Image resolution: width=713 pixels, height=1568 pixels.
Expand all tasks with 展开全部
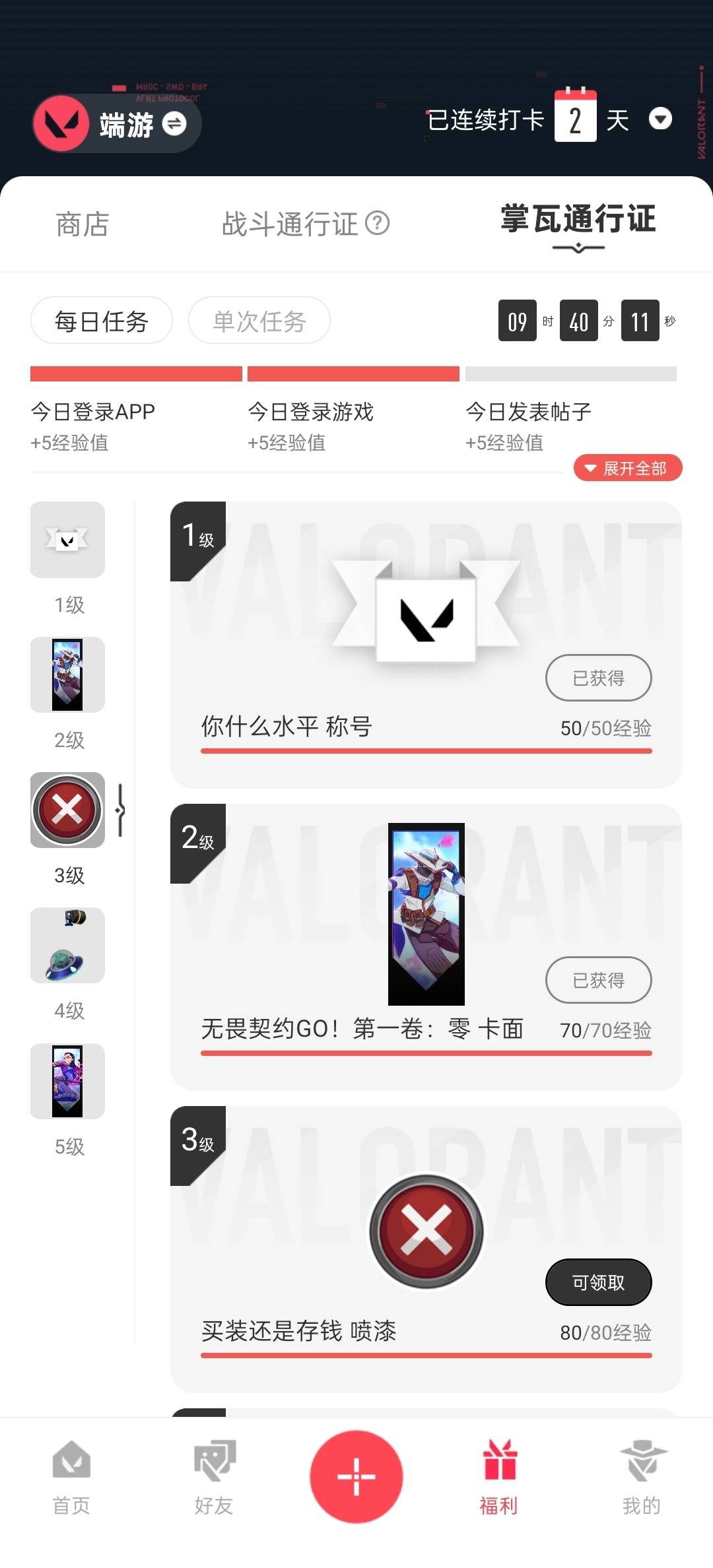(x=628, y=468)
